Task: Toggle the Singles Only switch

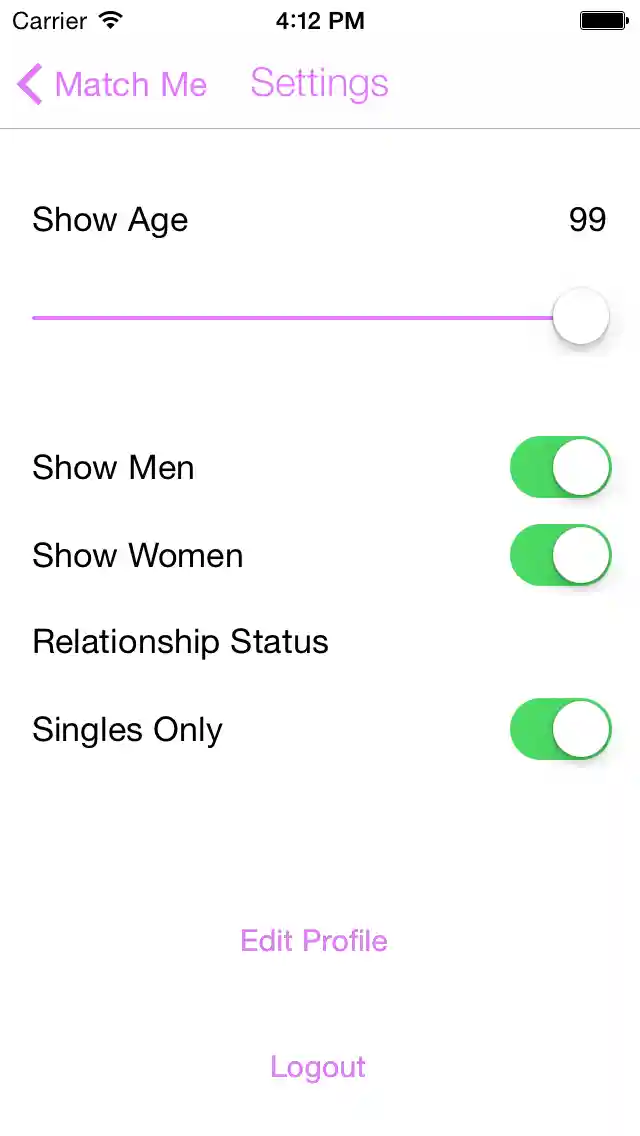Action: 560,729
